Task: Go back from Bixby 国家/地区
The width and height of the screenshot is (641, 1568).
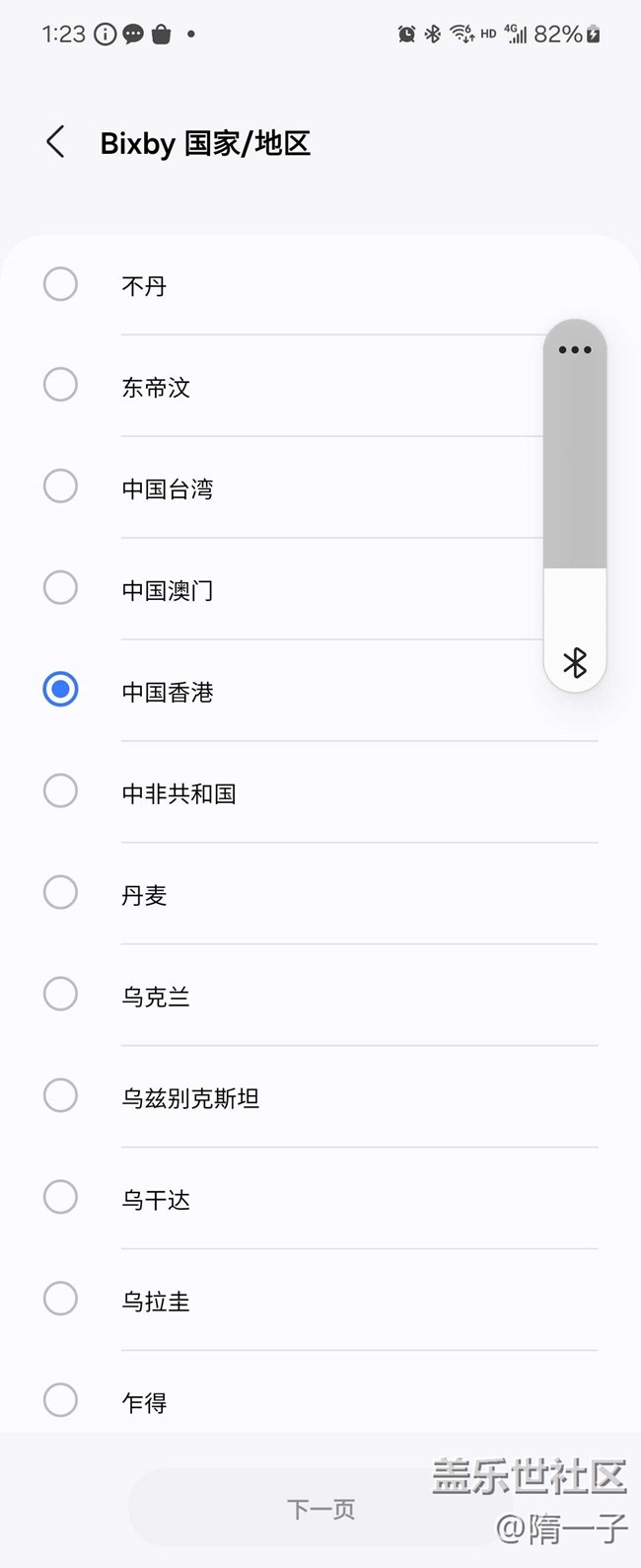Action: tap(56, 142)
